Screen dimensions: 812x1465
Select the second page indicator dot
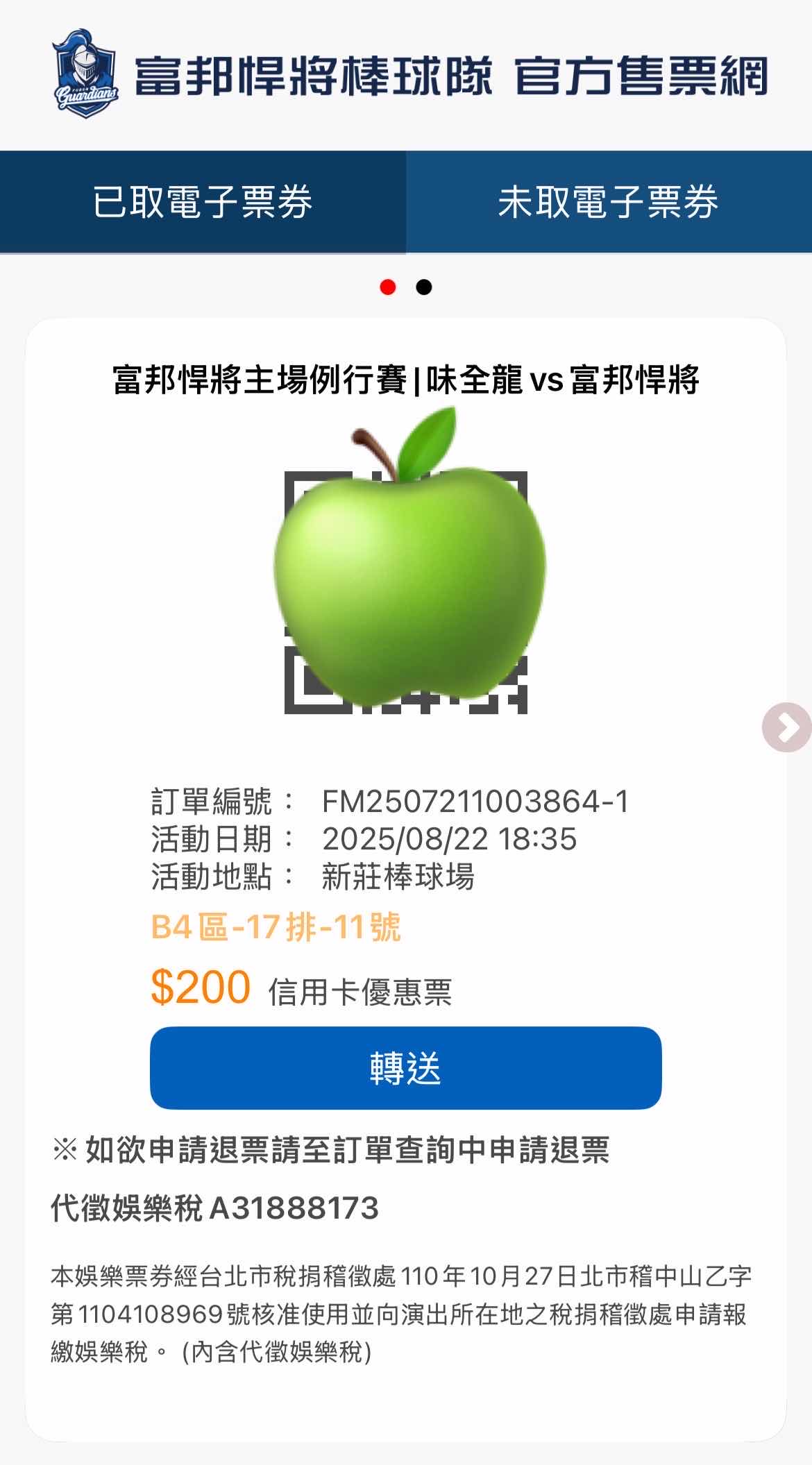[424, 287]
